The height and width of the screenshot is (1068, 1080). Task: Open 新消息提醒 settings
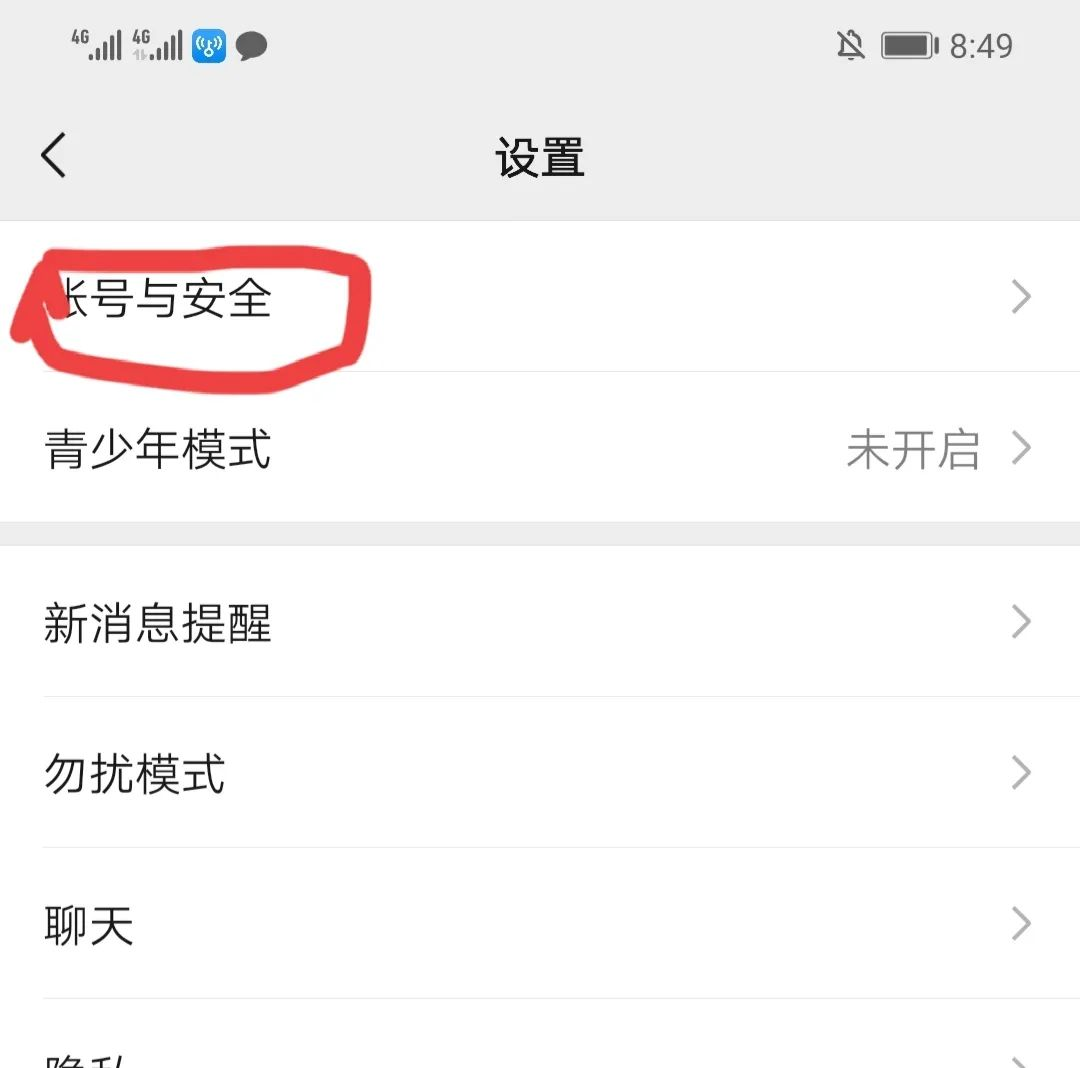pos(540,622)
